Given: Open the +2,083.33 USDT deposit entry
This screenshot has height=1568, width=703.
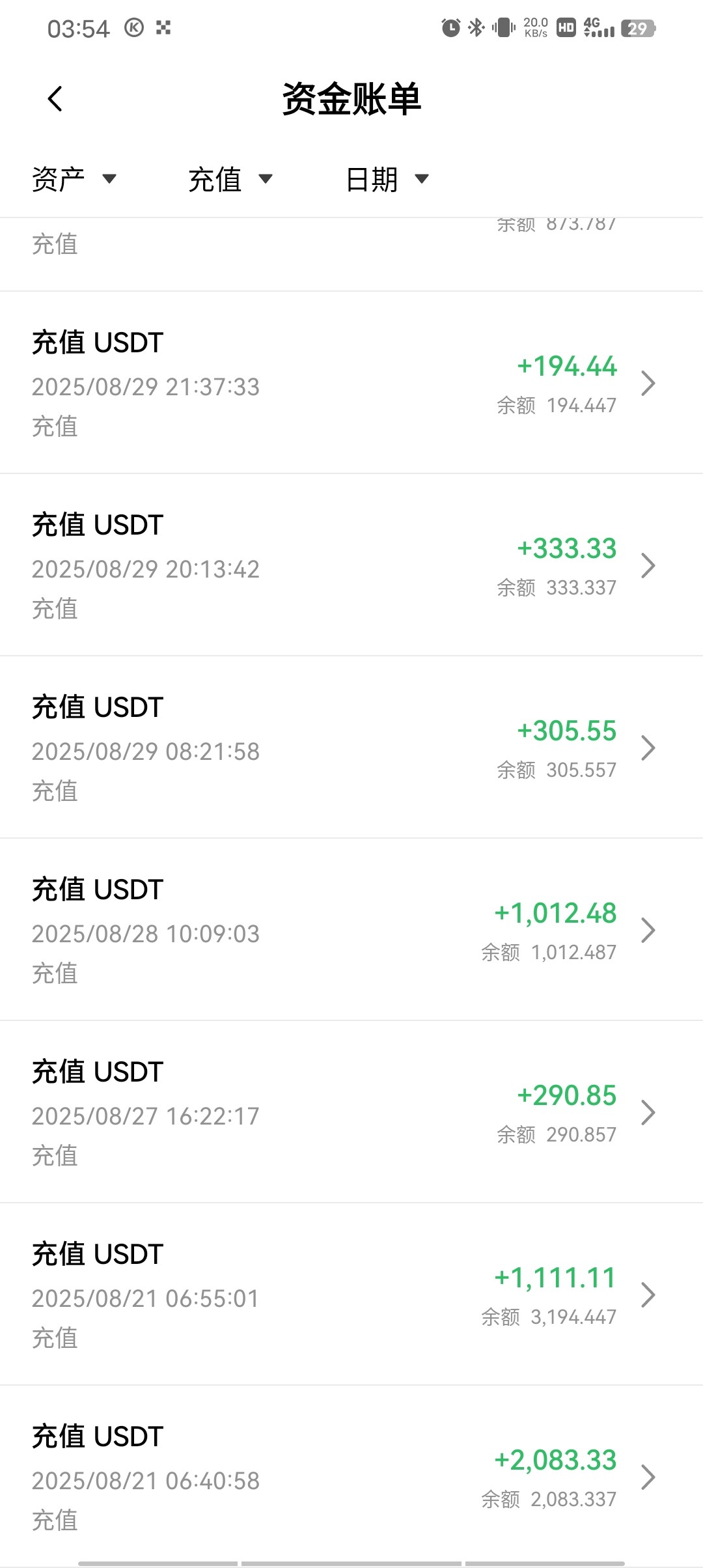Looking at the screenshot, I should point(351,1477).
